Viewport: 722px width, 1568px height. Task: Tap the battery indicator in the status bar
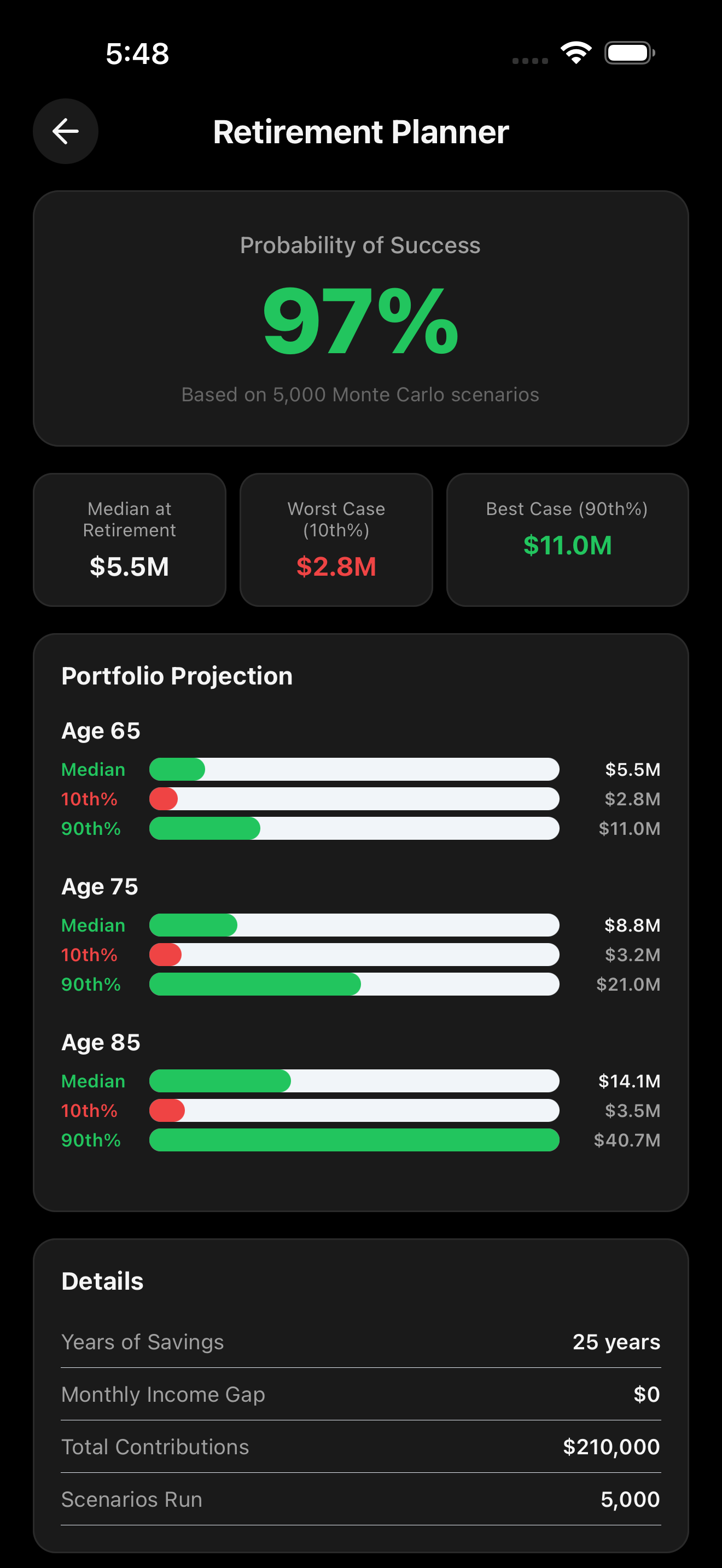point(628,53)
